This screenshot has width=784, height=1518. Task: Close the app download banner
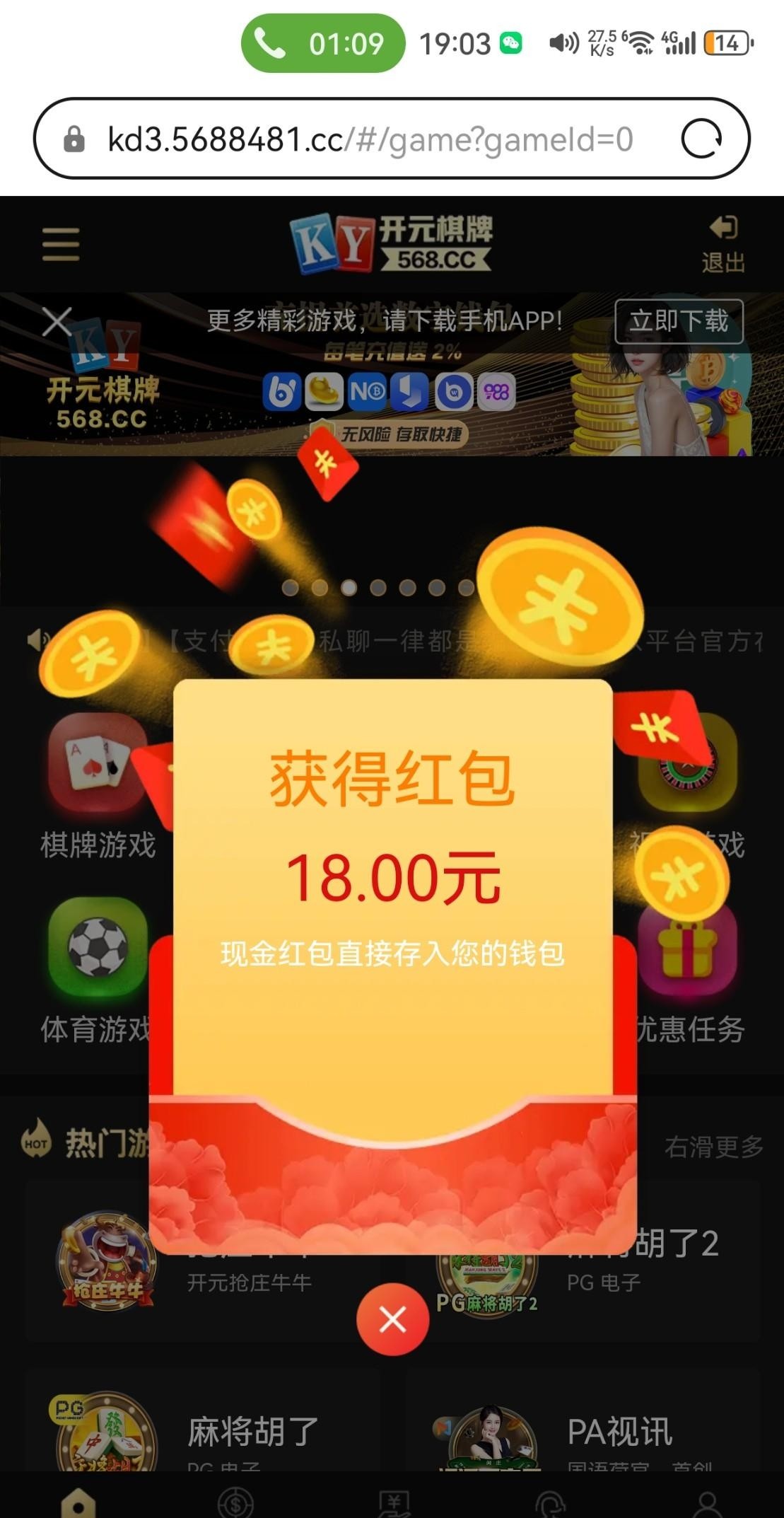tap(57, 322)
